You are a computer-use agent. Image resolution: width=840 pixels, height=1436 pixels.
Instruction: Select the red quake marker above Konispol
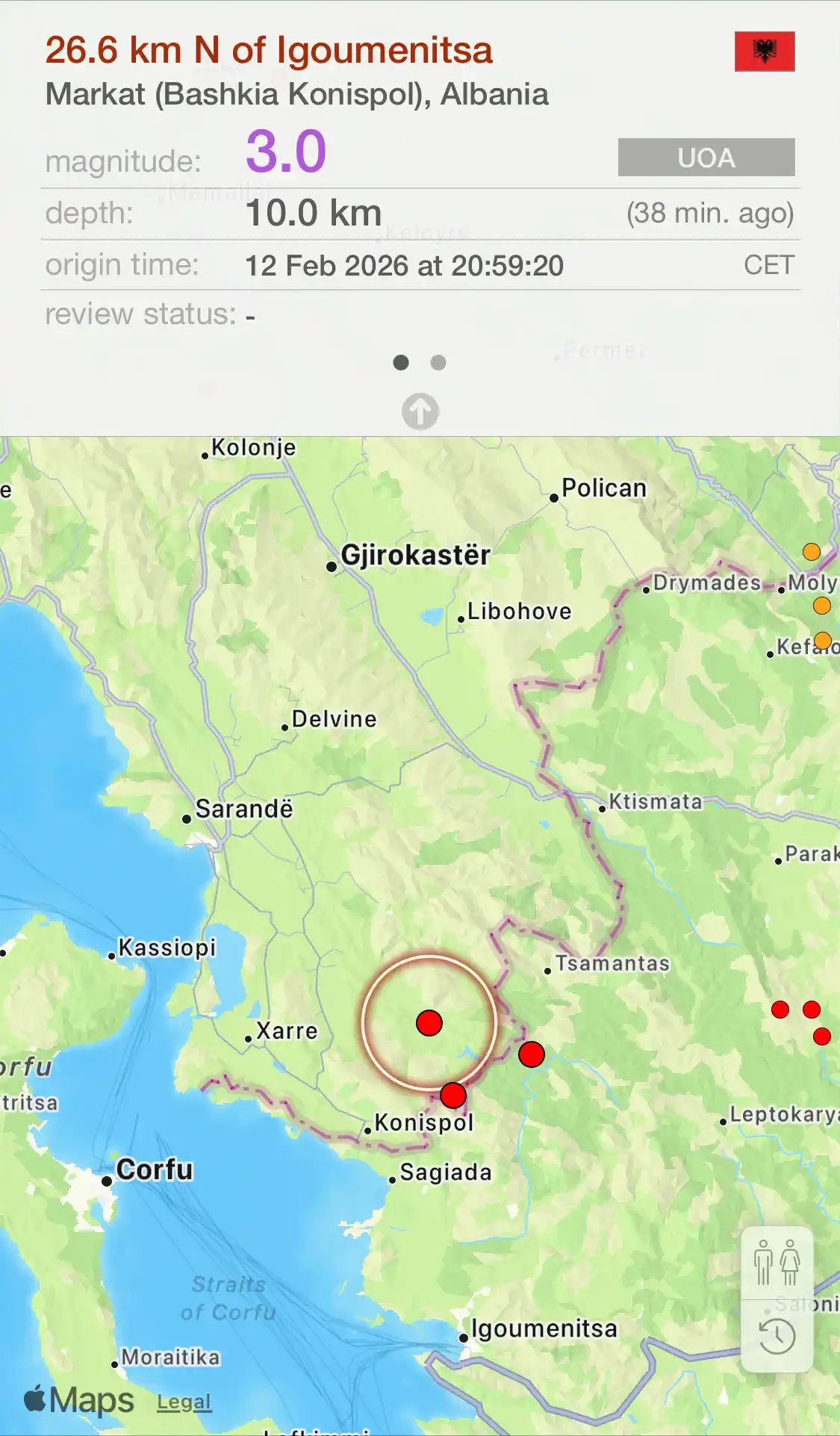pos(453,1095)
